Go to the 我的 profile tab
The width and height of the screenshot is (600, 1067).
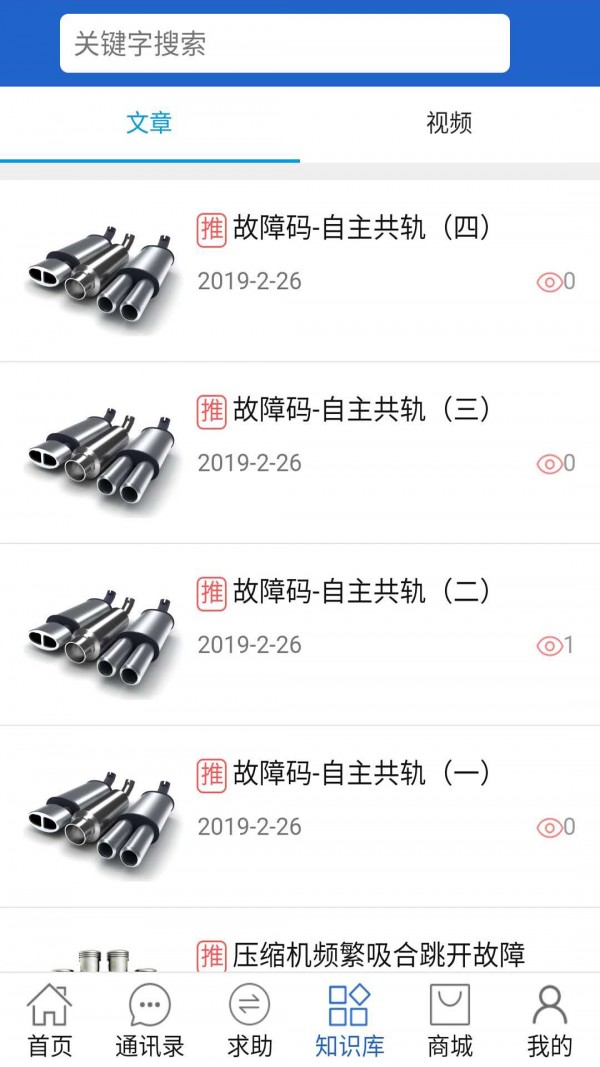pos(549,1021)
